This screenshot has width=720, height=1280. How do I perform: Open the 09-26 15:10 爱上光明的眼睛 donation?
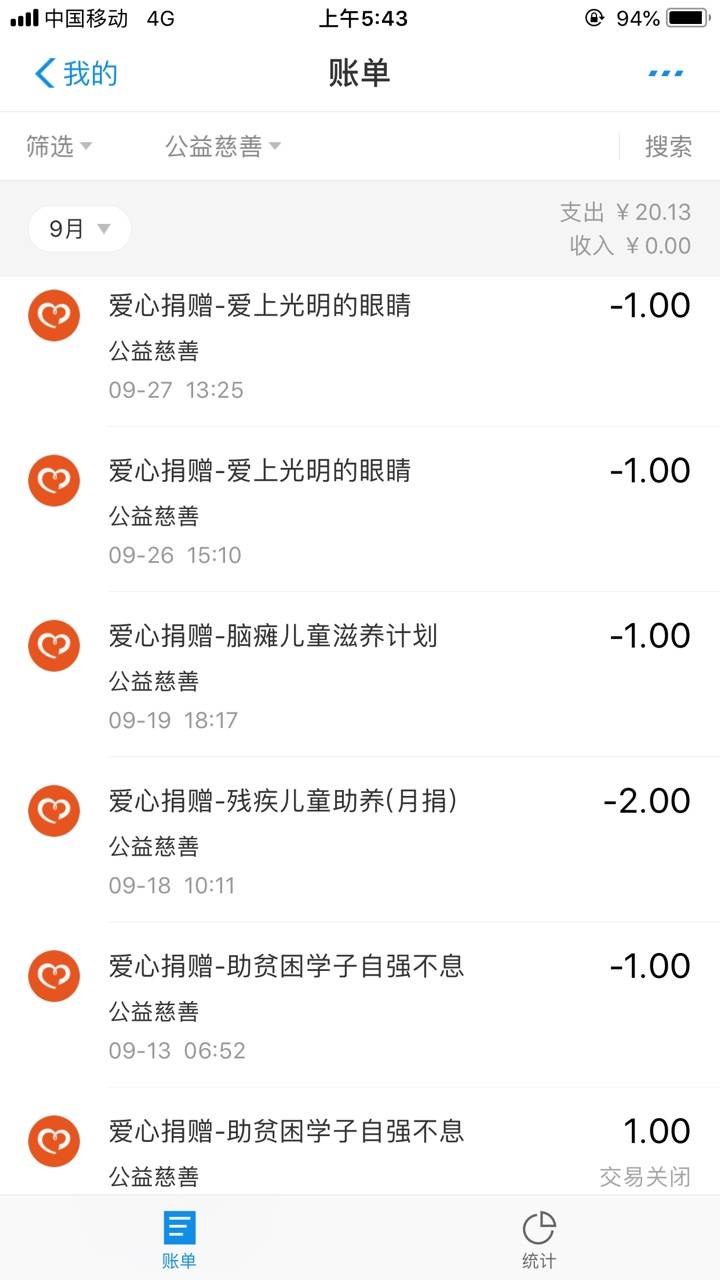[x=360, y=509]
